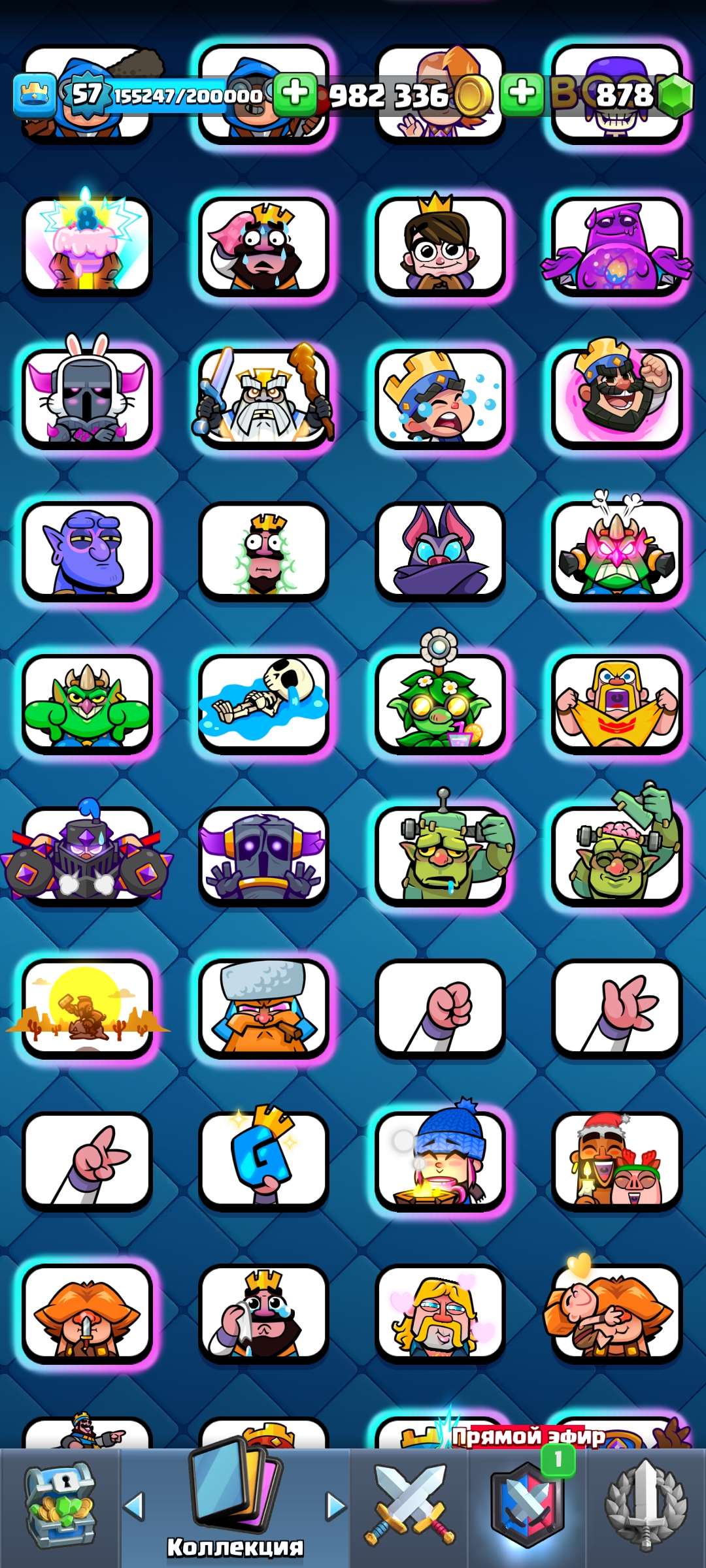Tap the player level 57 badge

85,95
